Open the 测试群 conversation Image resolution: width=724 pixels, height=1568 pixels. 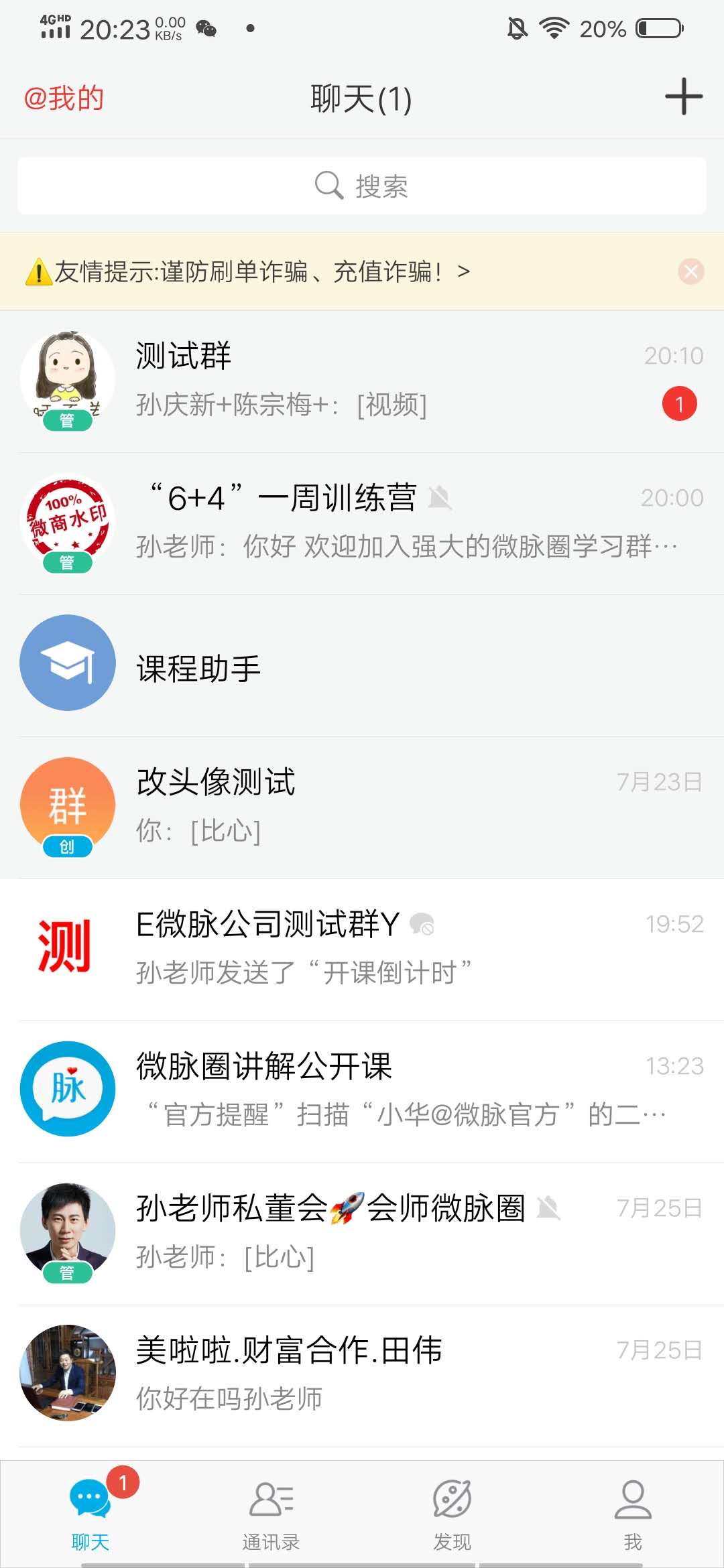coord(362,379)
